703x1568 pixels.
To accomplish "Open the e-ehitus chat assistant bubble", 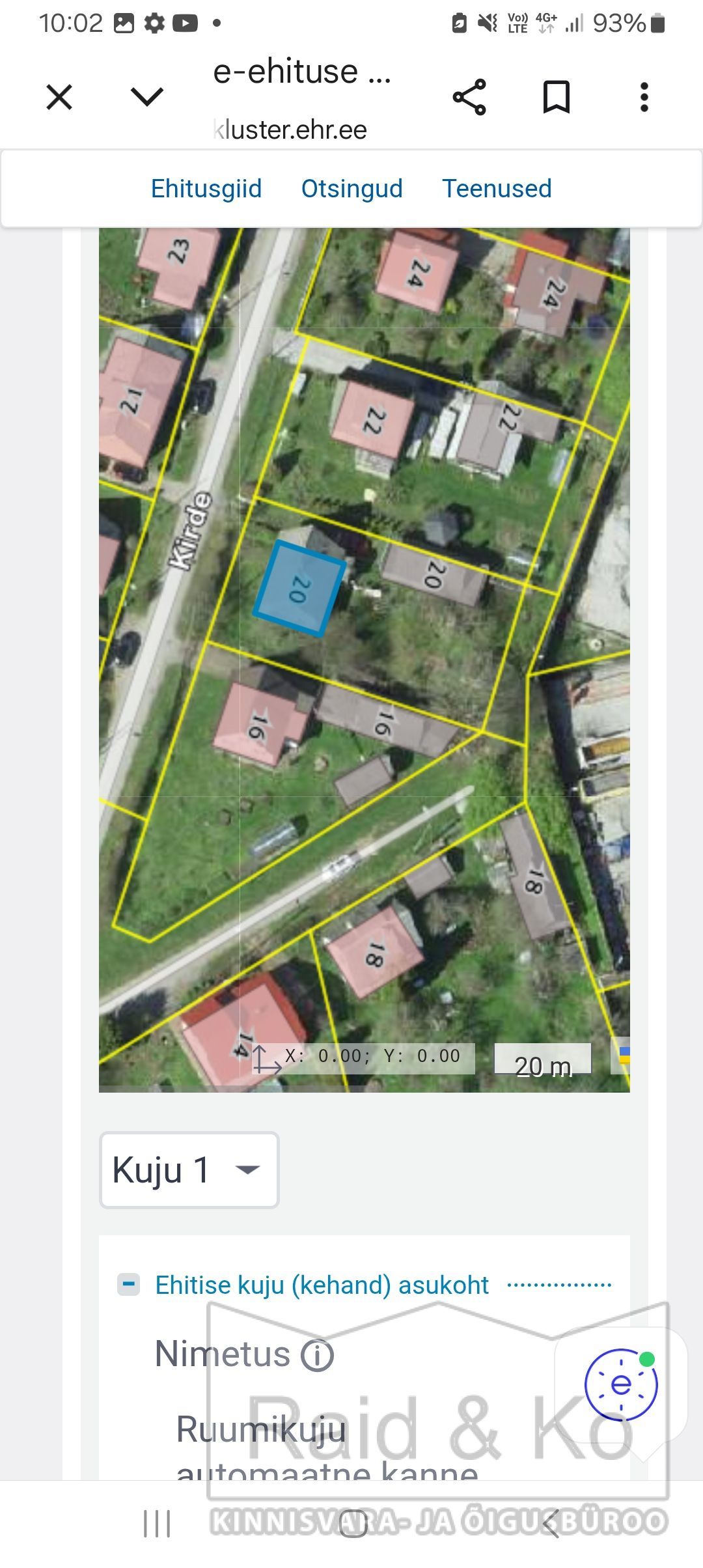I will 621,1384.
